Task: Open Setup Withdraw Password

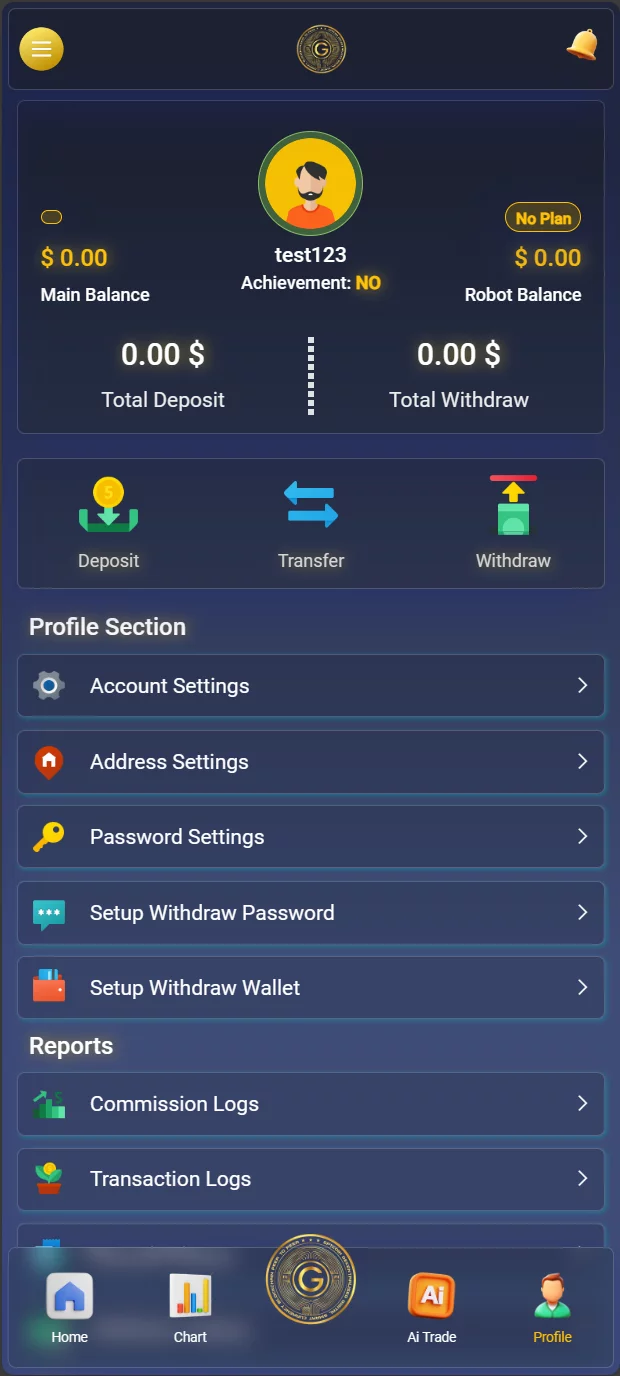Action: click(x=311, y=913)
